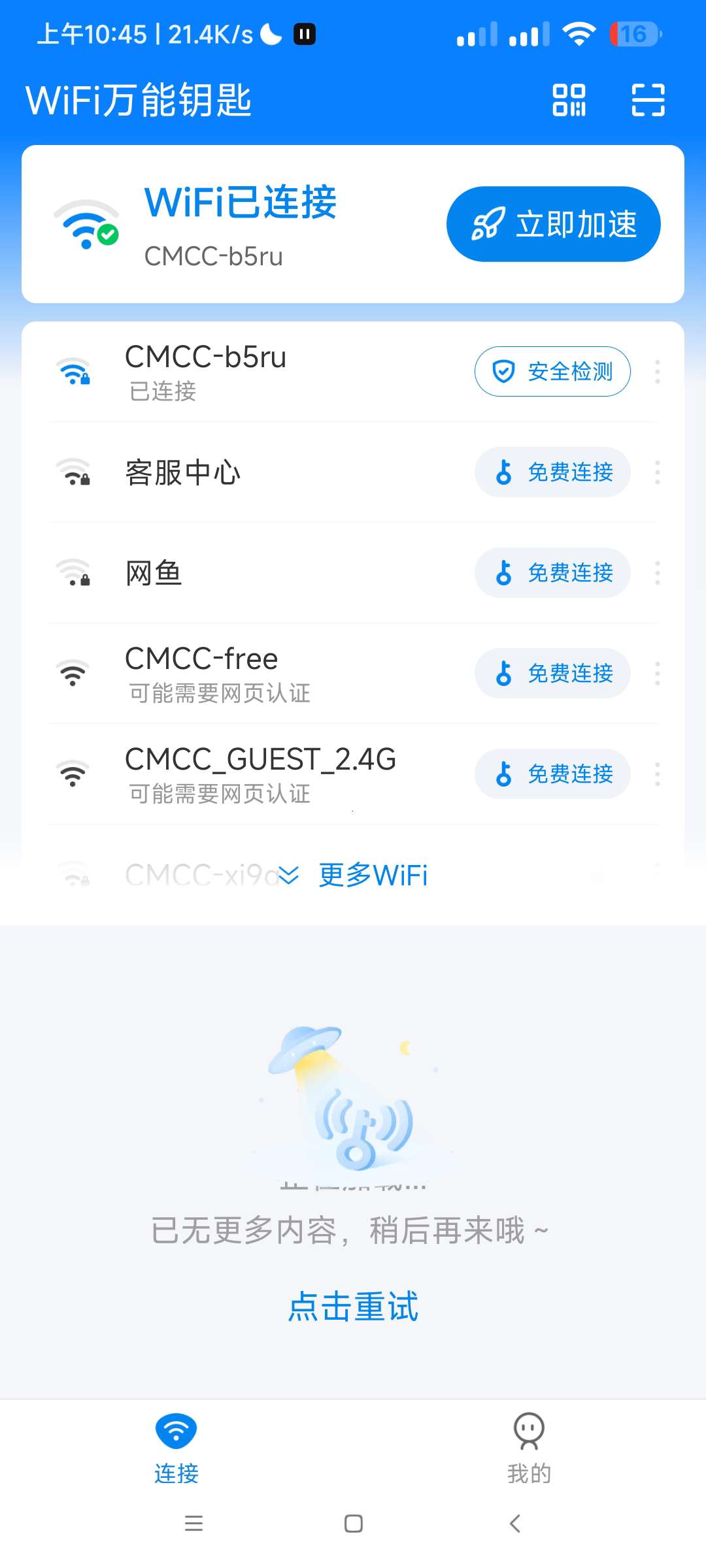
Task: Tap 免费连接 for 客服中心
Action: pyautogui.click(x=552, y=472)
